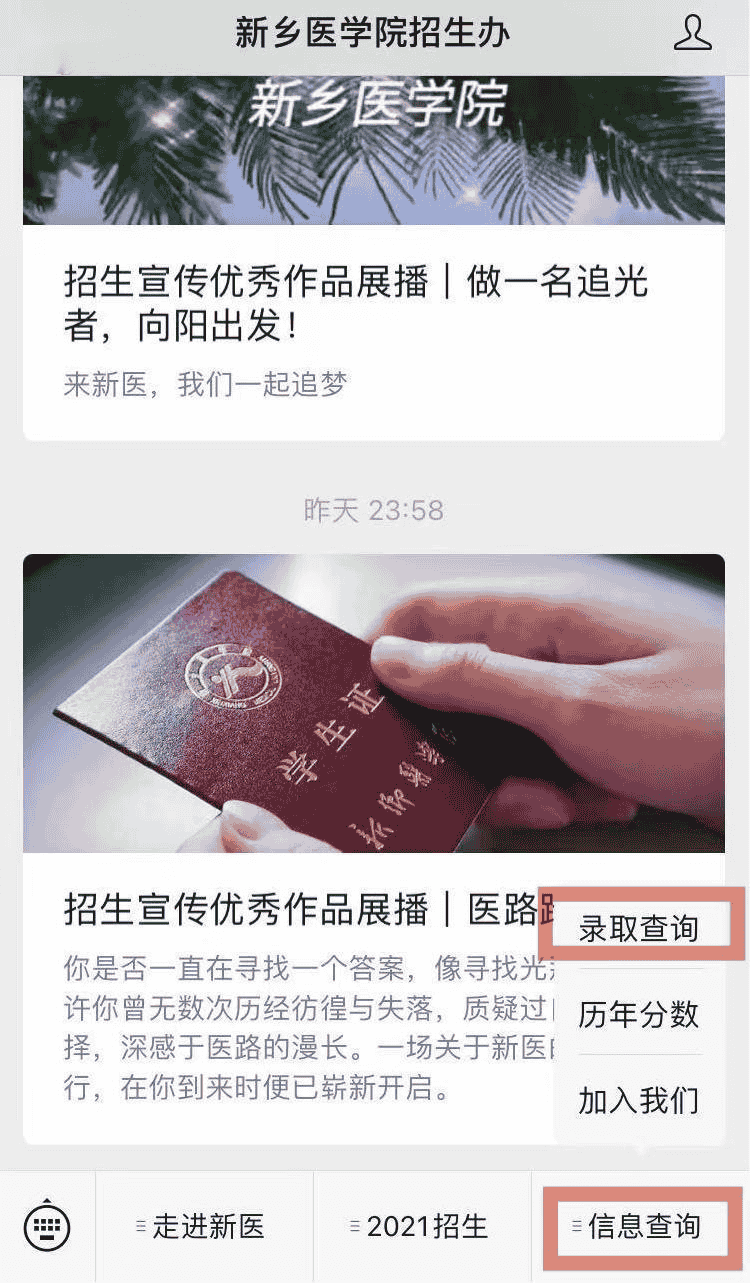Image resolution: width=750 pixels, height=1283 pixels.
Task: Choose 加入我们 in the popup menu
Action: click(x=639, y=1100)
